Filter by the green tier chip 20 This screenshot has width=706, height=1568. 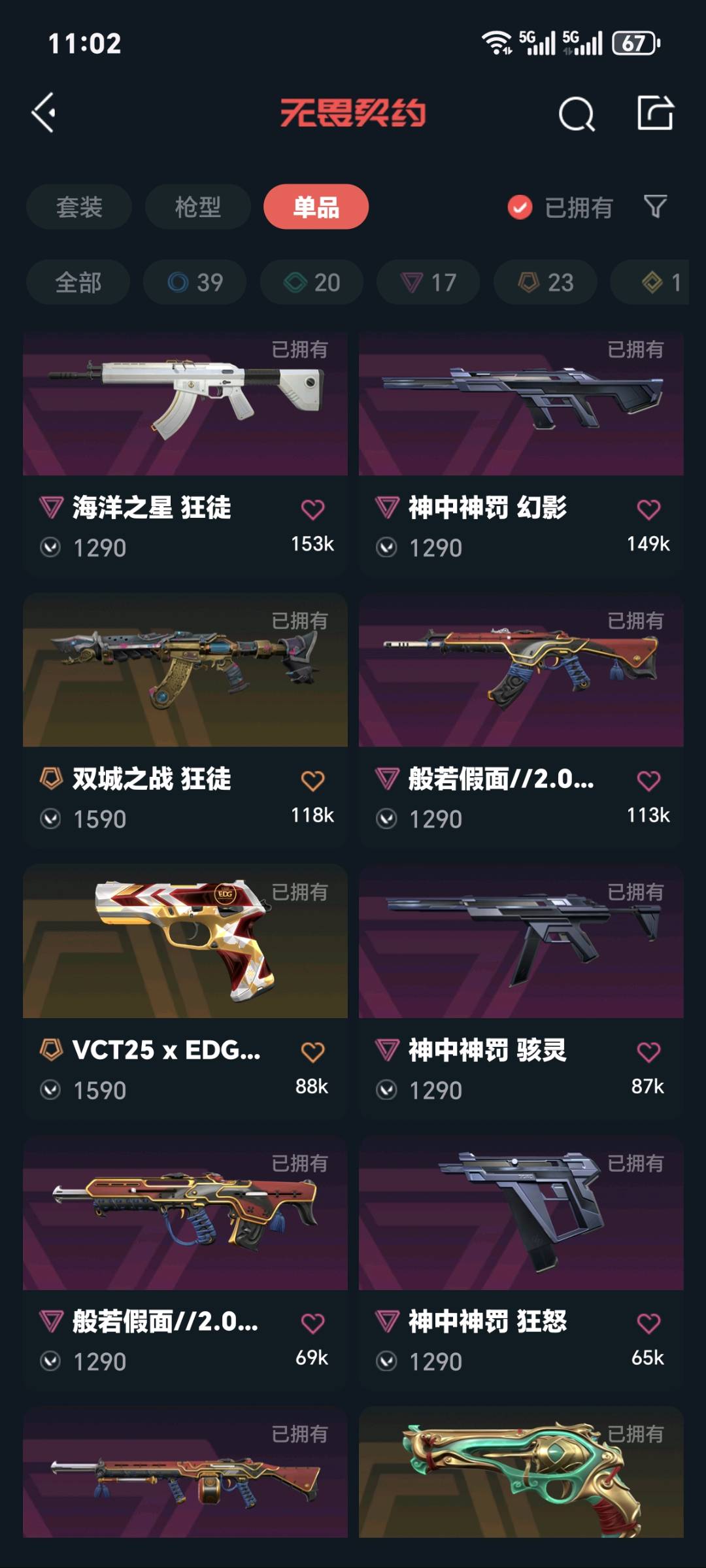(312, 282)
